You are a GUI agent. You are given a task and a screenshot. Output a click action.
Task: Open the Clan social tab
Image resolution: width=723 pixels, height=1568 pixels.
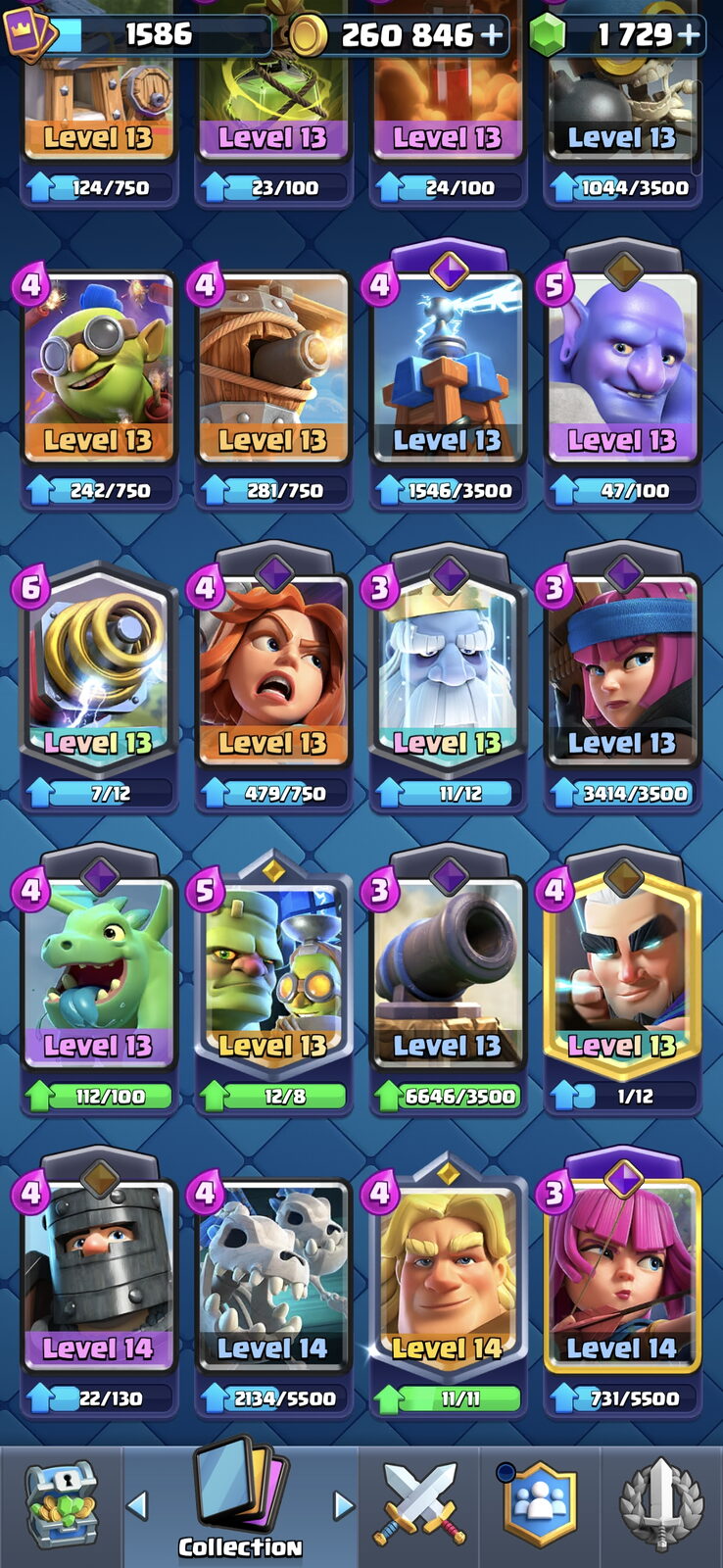(x=540, y=1504)
